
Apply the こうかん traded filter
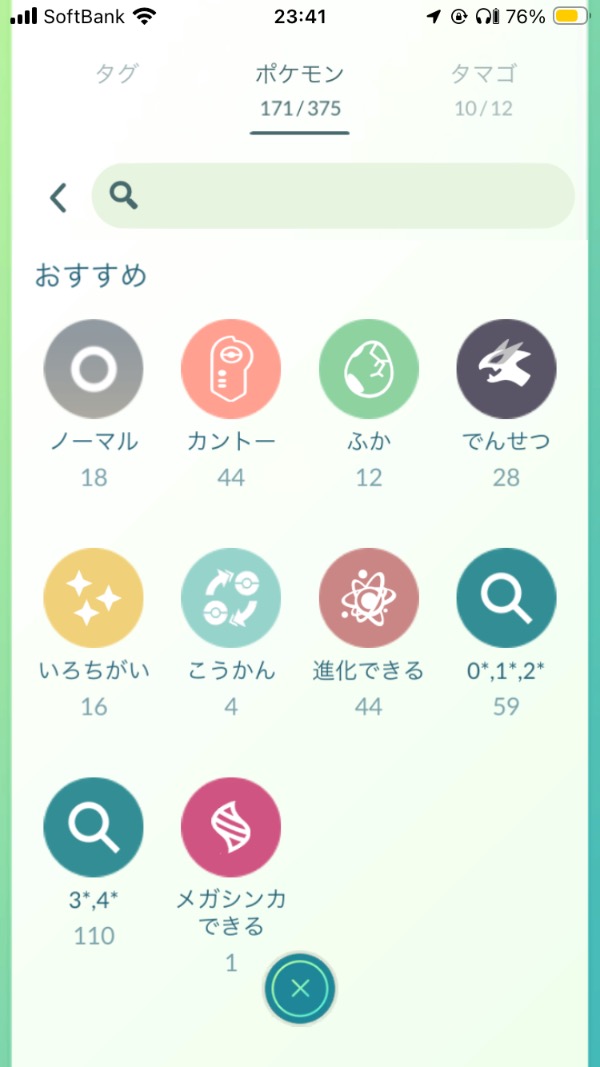click(x=231, y=598)
